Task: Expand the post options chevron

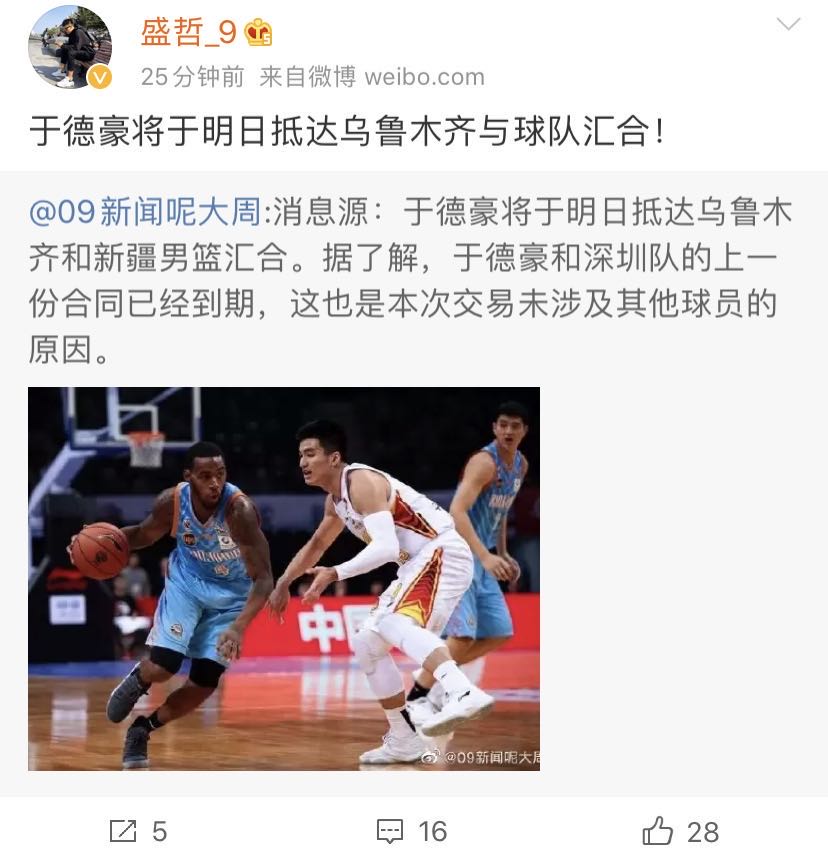Action: point(788,25)
